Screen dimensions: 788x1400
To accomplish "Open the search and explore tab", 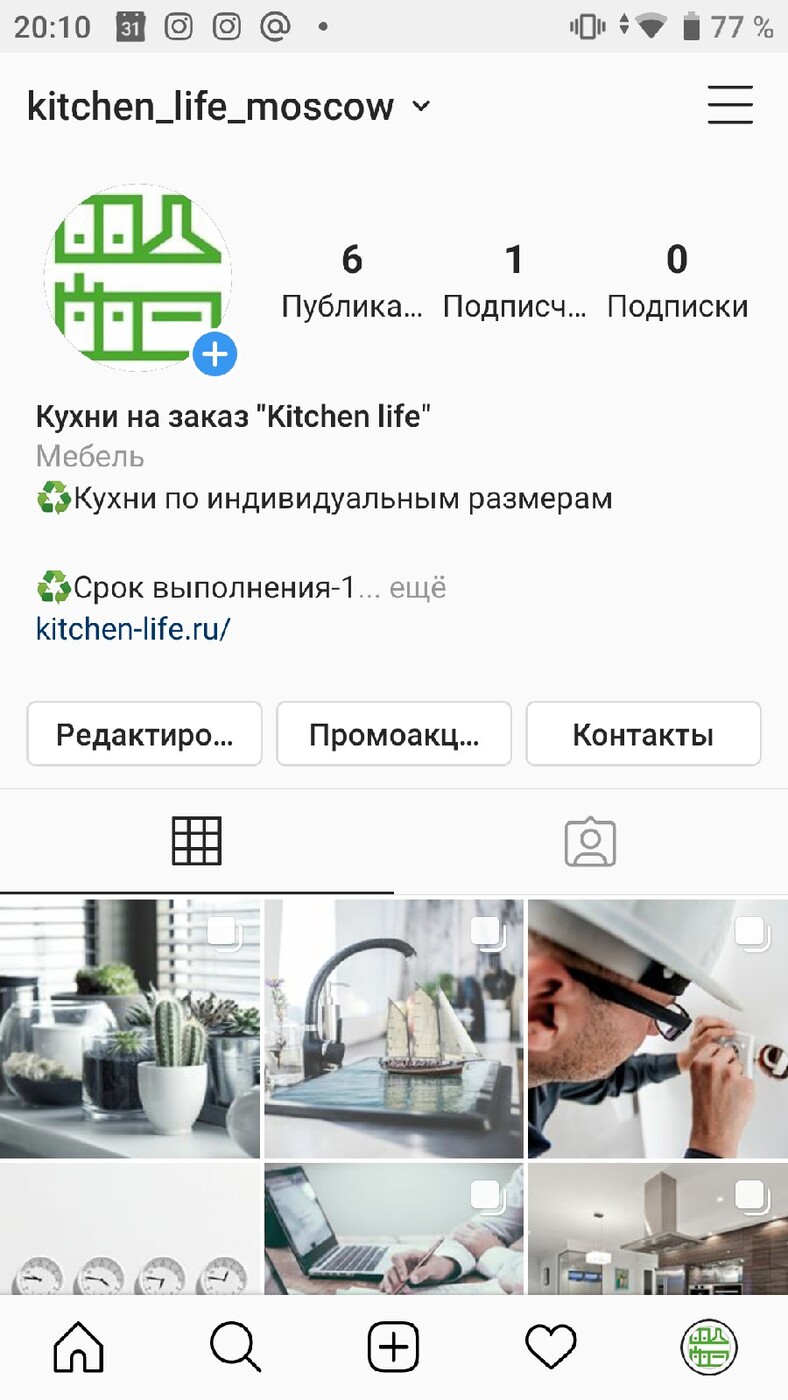I will (236, 1348).
